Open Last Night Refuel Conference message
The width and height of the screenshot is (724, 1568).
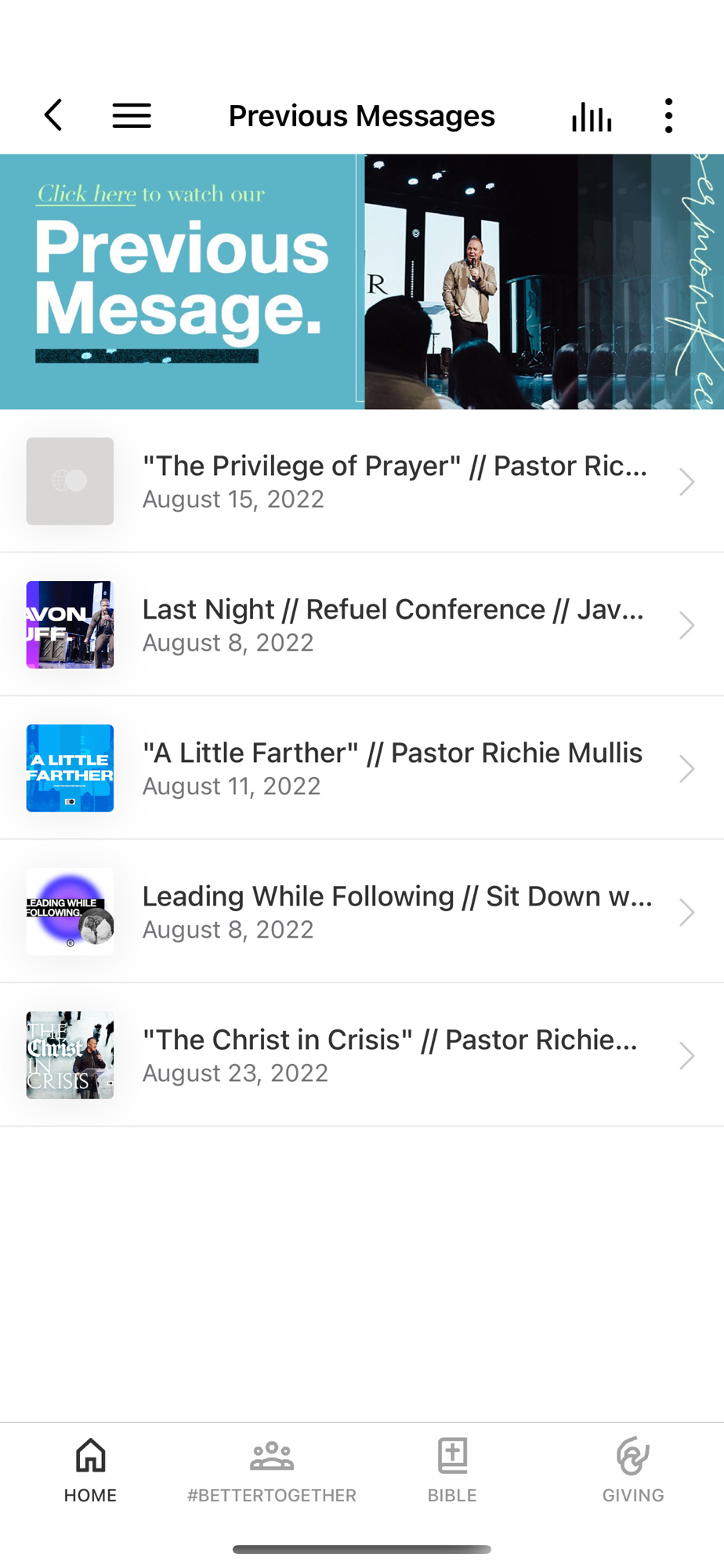click(x=362, y=625)
